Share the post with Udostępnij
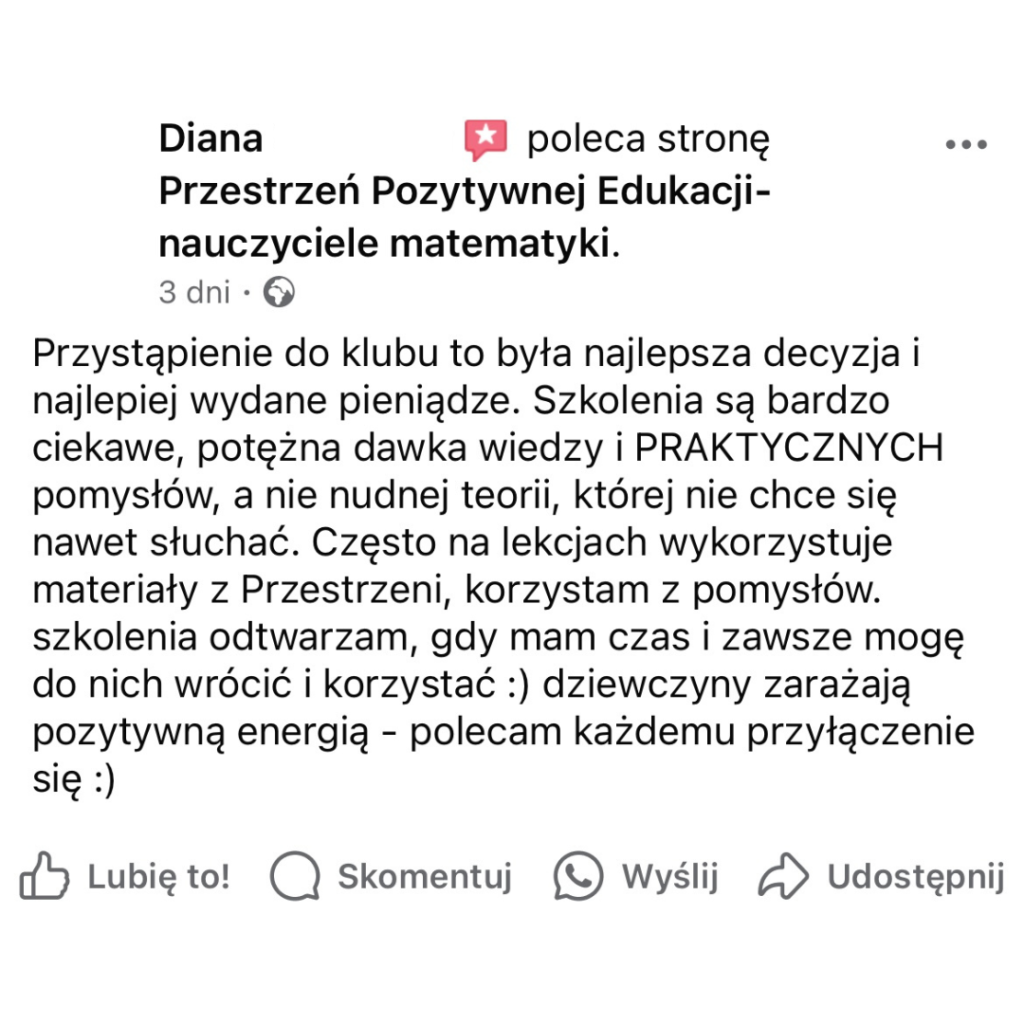Screen dimensions: 1024x1024 [881, 877]
